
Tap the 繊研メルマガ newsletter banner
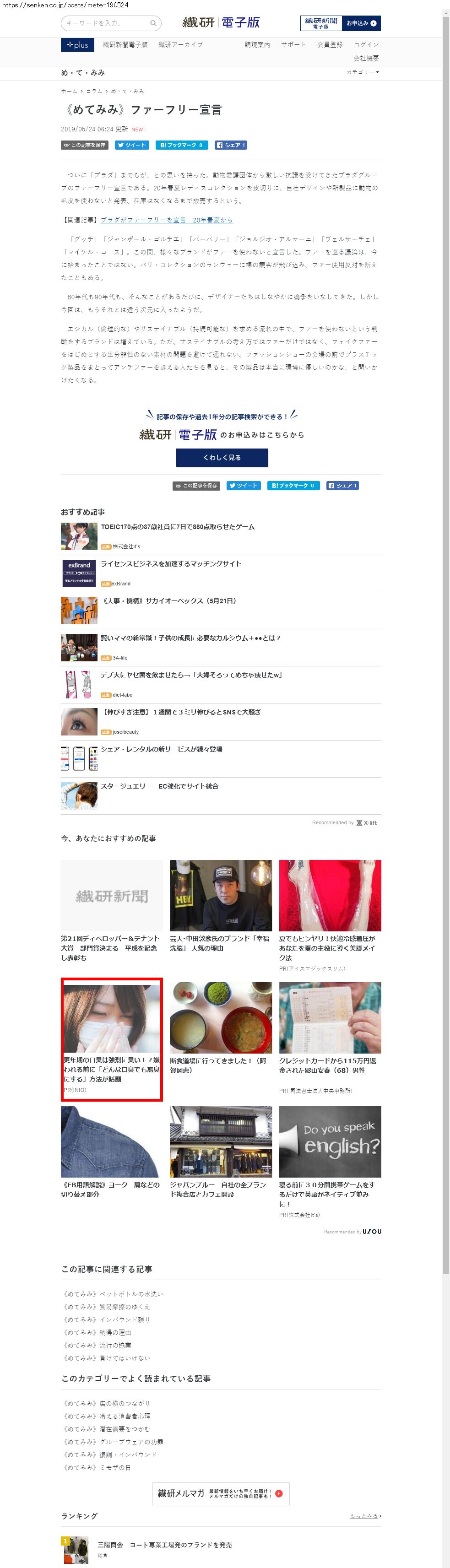(221, 1493)
